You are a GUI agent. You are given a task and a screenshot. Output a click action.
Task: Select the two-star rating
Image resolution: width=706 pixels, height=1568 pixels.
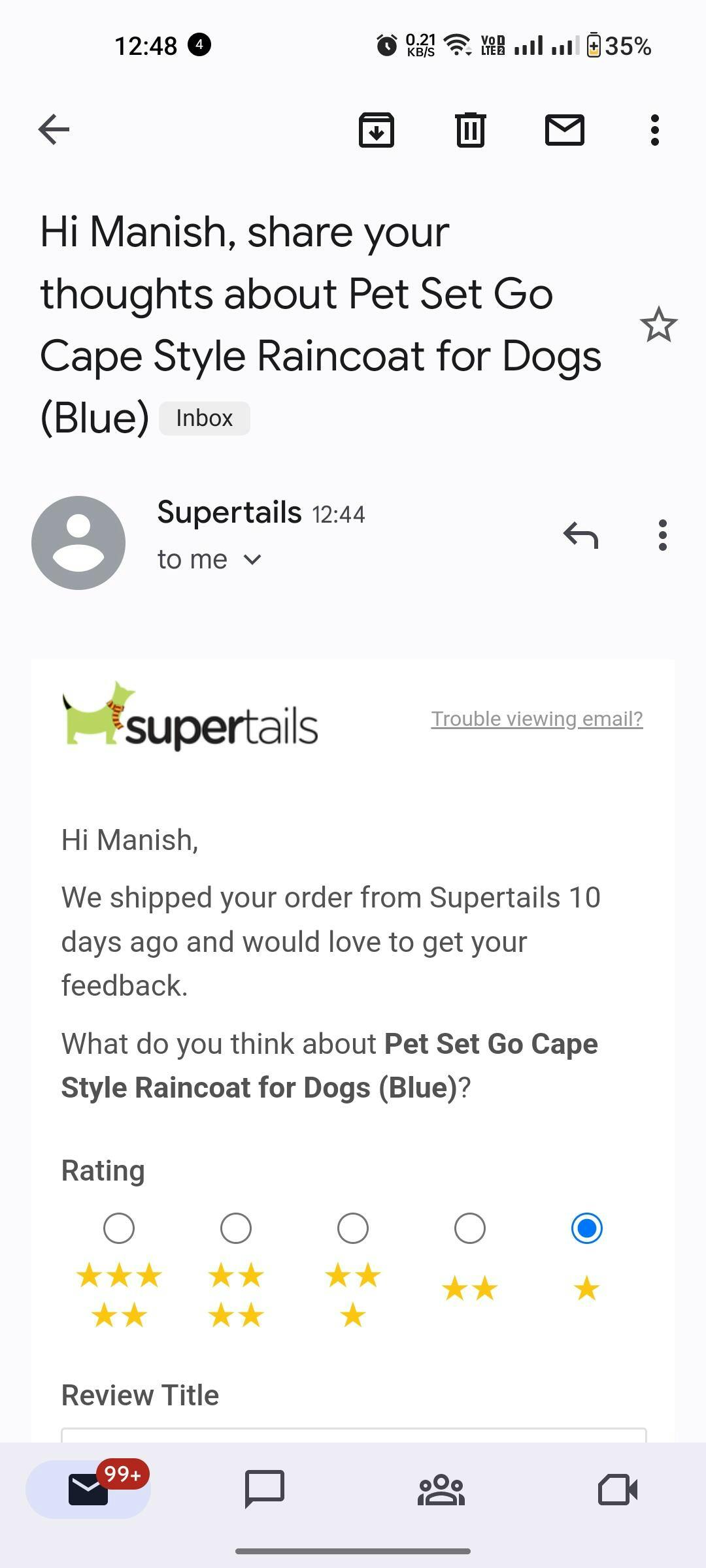tap(470, 1228)
